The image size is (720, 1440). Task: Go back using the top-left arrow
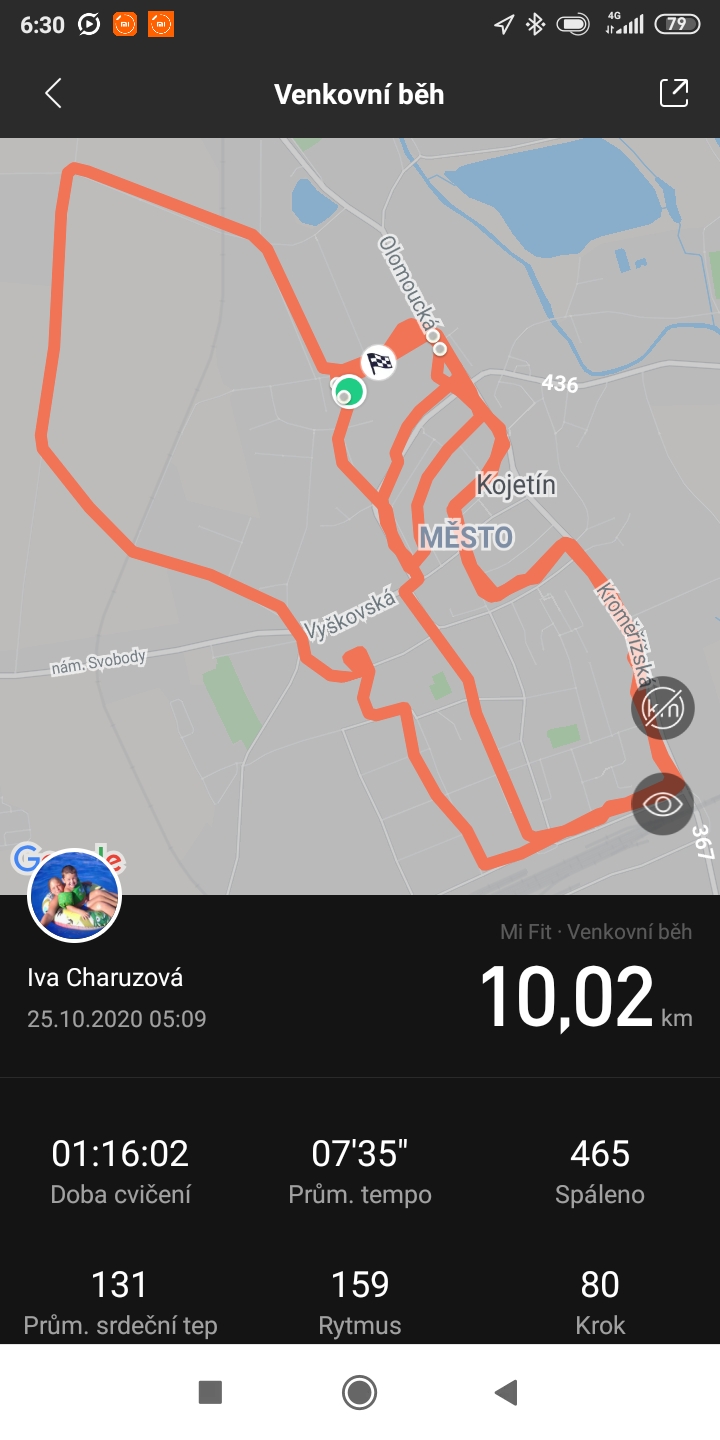(53, 94)
